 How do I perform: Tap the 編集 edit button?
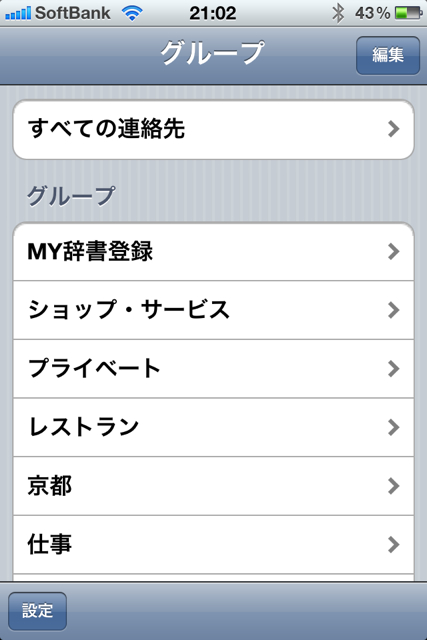(x=388, y=55)
